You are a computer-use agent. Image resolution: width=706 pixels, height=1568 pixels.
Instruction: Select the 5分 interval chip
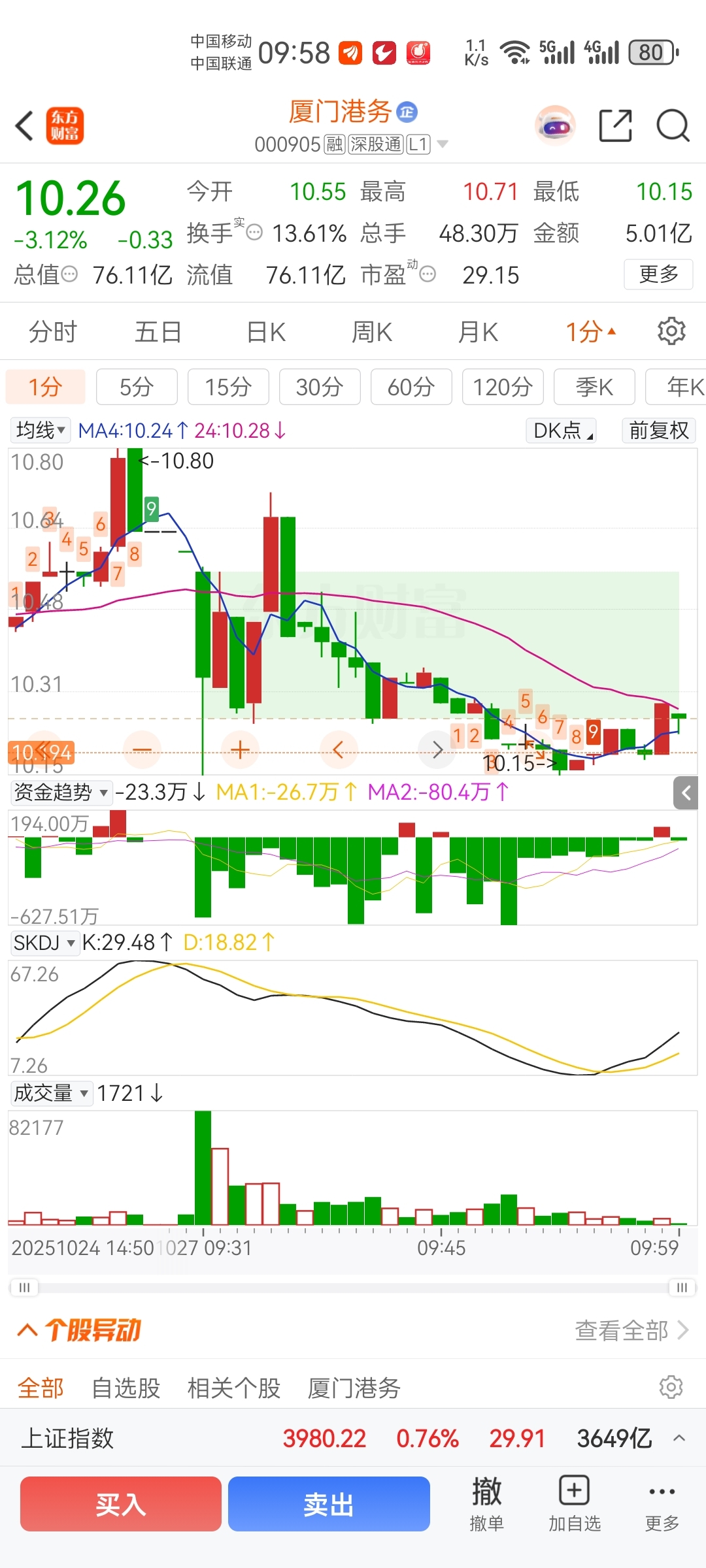(137, 387)
